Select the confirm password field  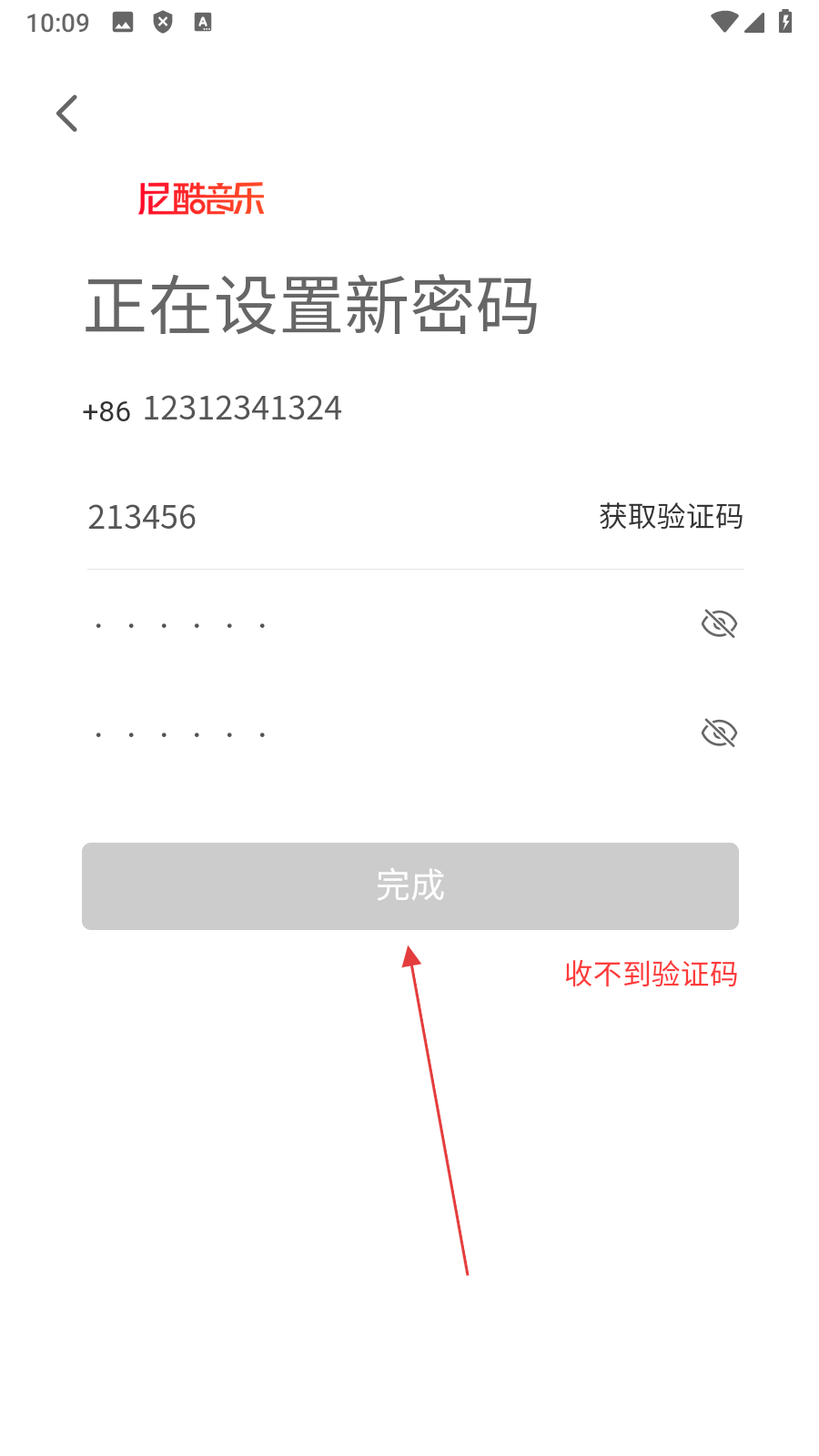[364, 733]
